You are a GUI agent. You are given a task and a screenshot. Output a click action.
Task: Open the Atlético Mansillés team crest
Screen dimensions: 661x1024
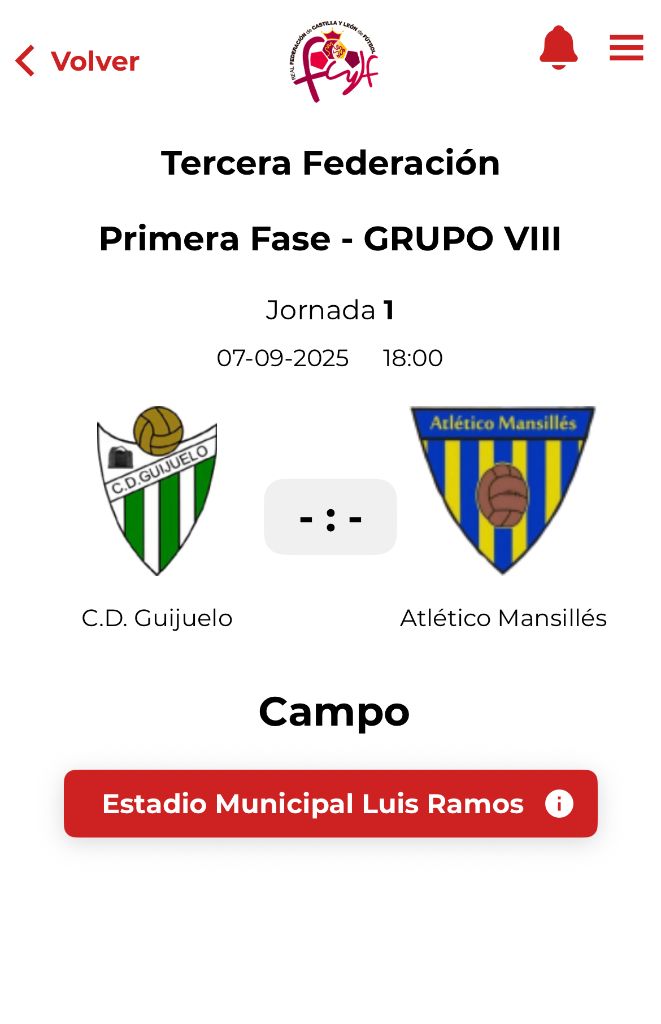[x=503, y=490]
